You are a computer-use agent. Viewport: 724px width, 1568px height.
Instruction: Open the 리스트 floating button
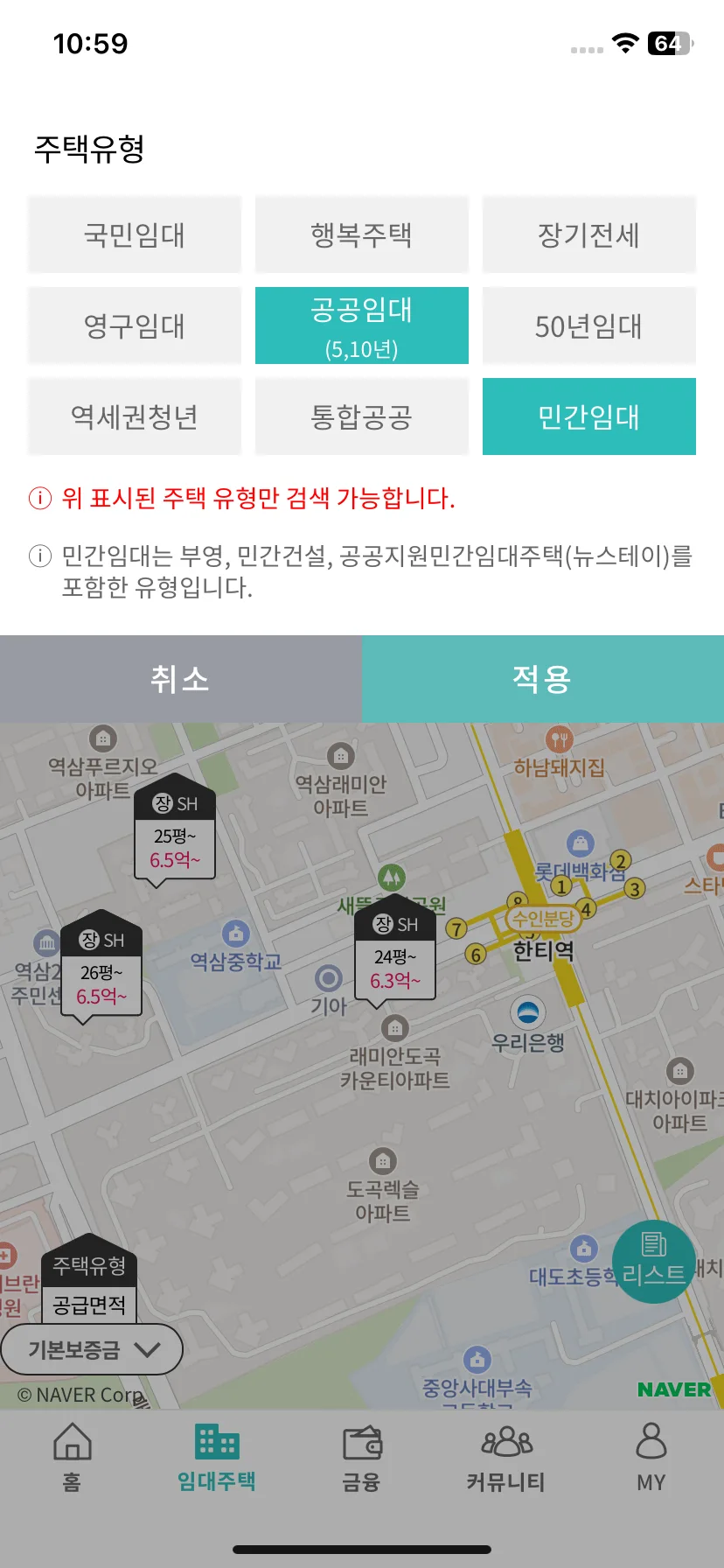tap(653, 1262)
